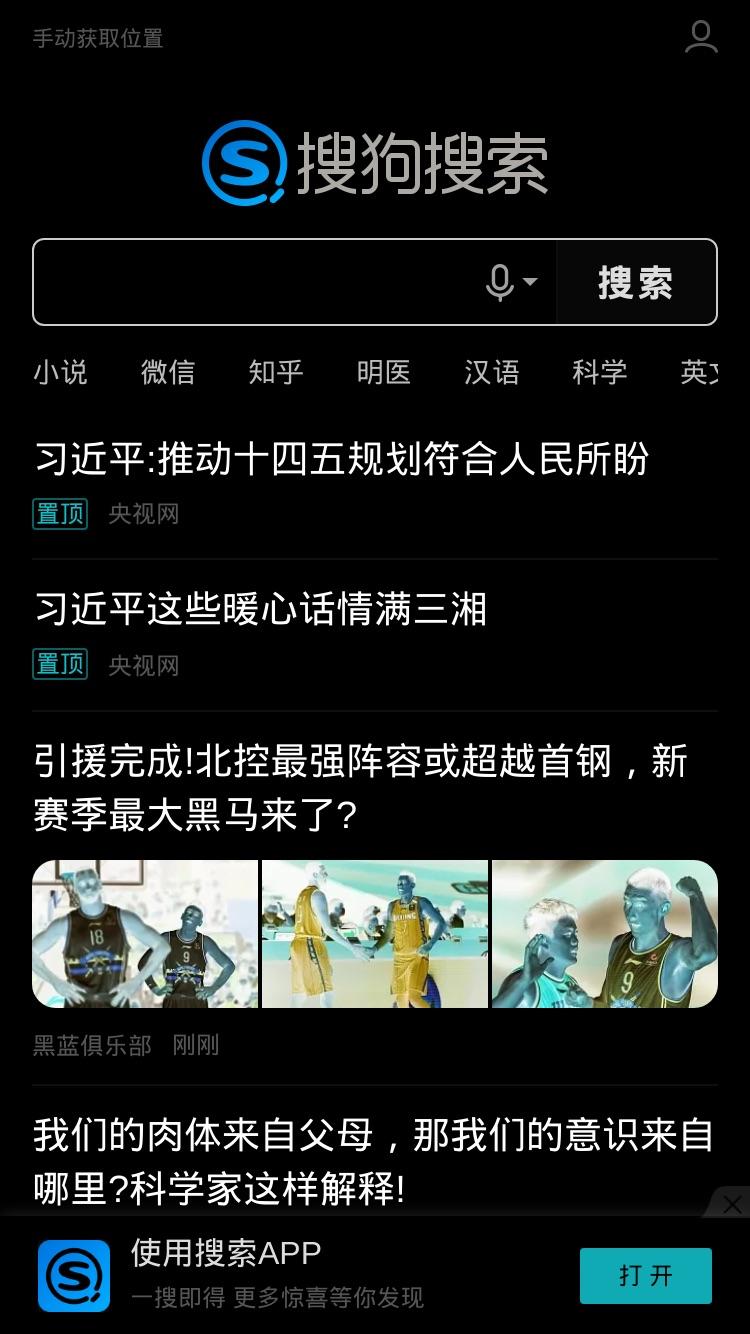The height and width of the screenshot is (1334, 750).
Task: Open the 明医 category
Action: point(384,372)
